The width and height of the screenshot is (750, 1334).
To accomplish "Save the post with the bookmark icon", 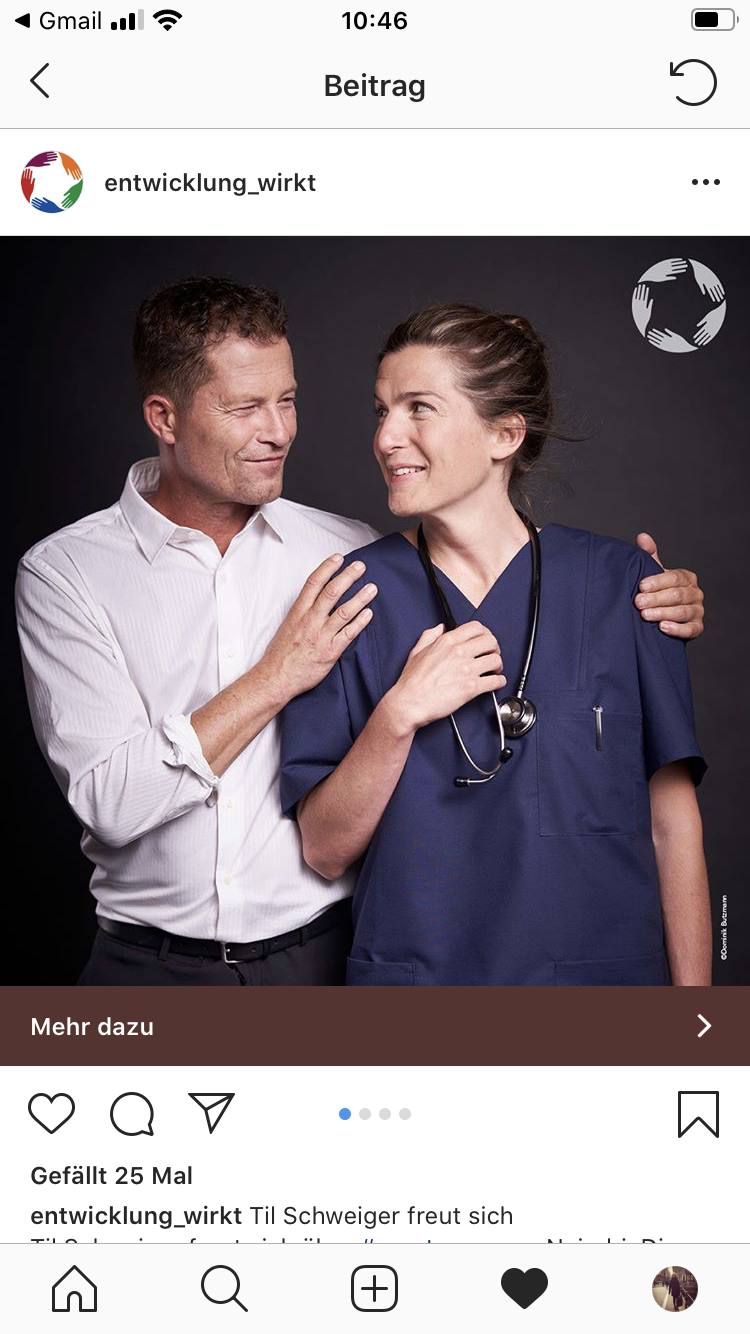I will pos(698,1113).
